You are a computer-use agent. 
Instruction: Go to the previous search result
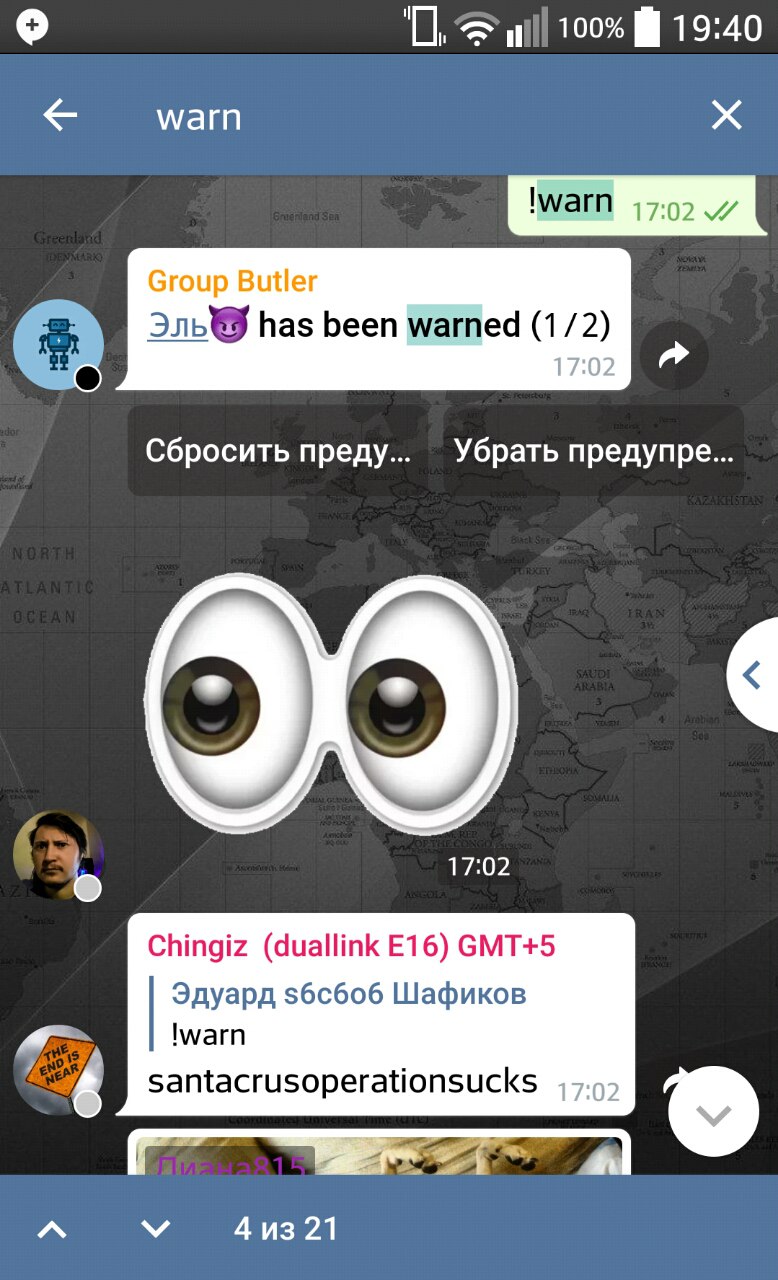(53, 1229)
